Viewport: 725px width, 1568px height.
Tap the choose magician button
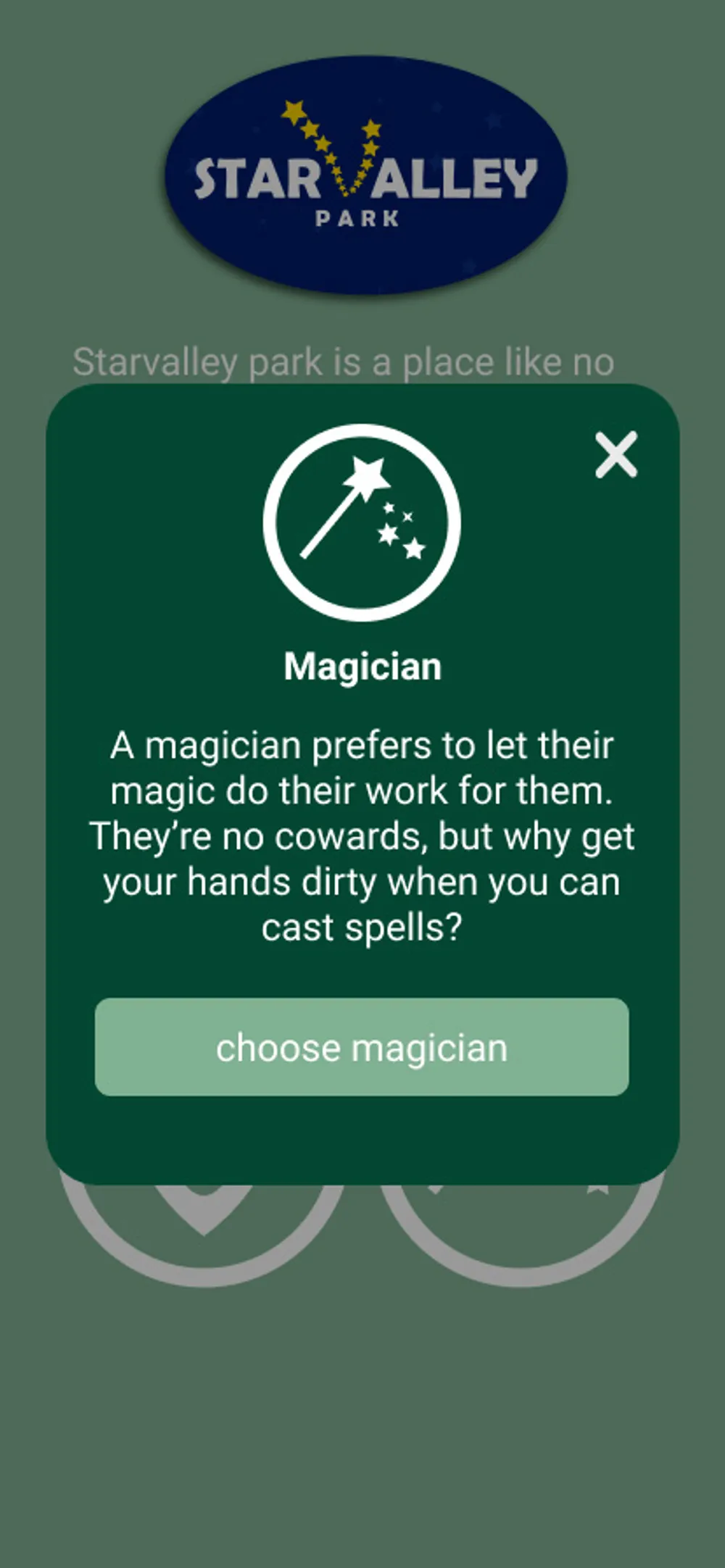[362, 1046]
